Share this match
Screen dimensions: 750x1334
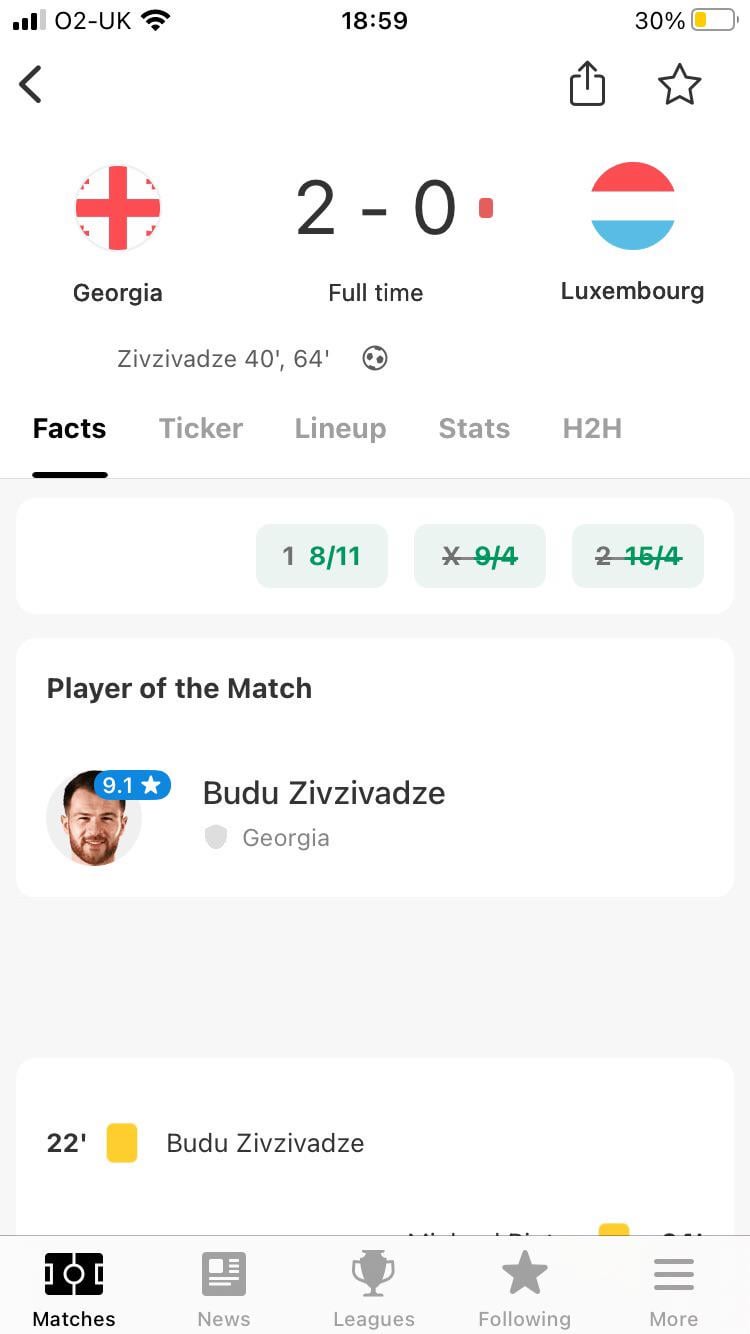[587, 84]
